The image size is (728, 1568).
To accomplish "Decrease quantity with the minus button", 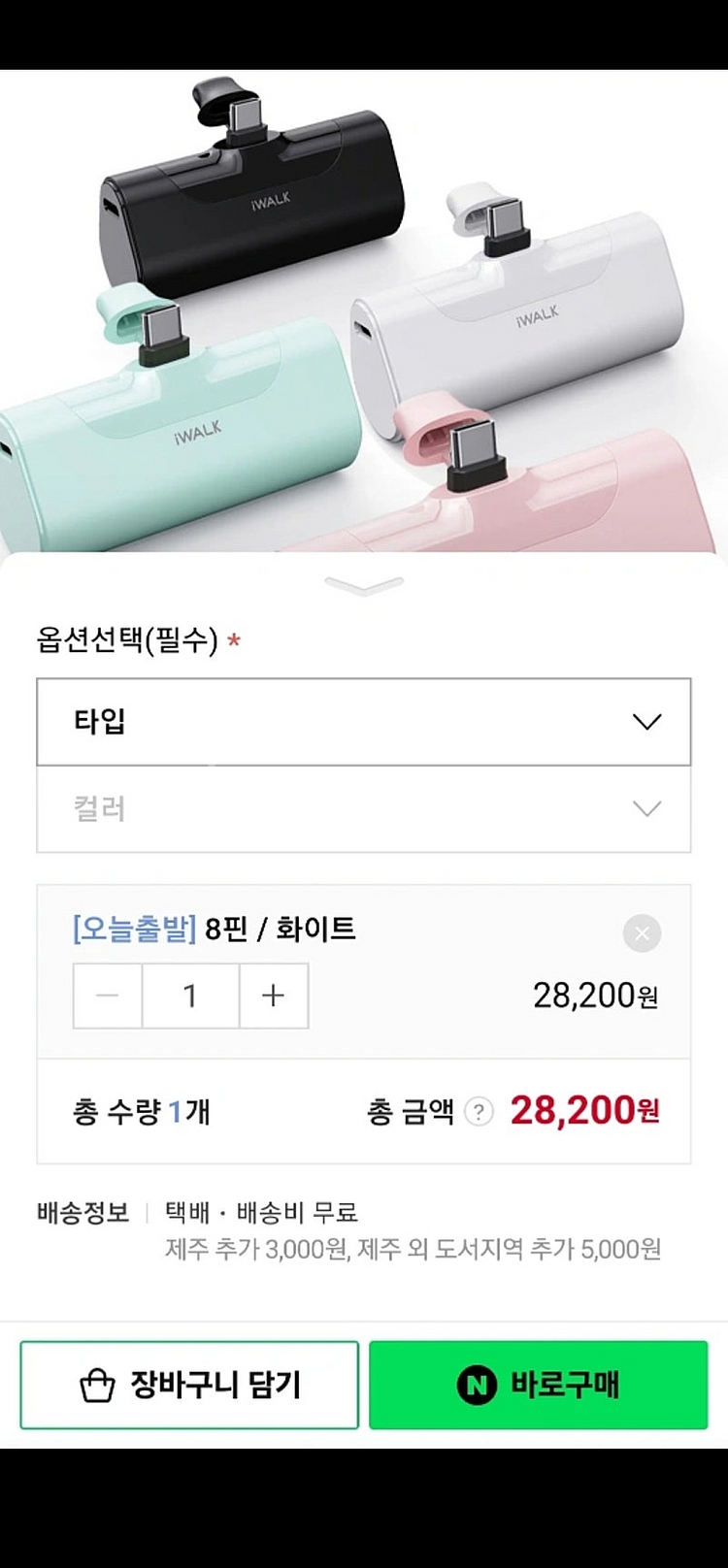I will point(108,996).
